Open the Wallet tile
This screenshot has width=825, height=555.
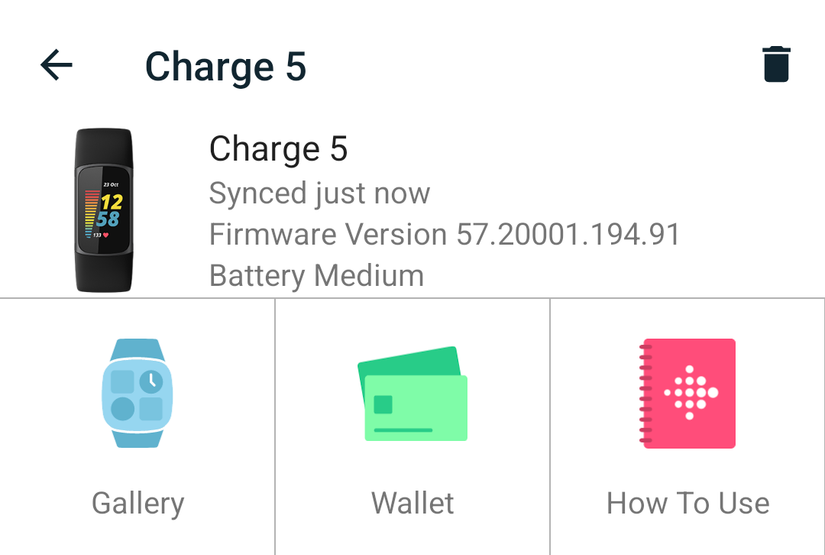[412, 426]
